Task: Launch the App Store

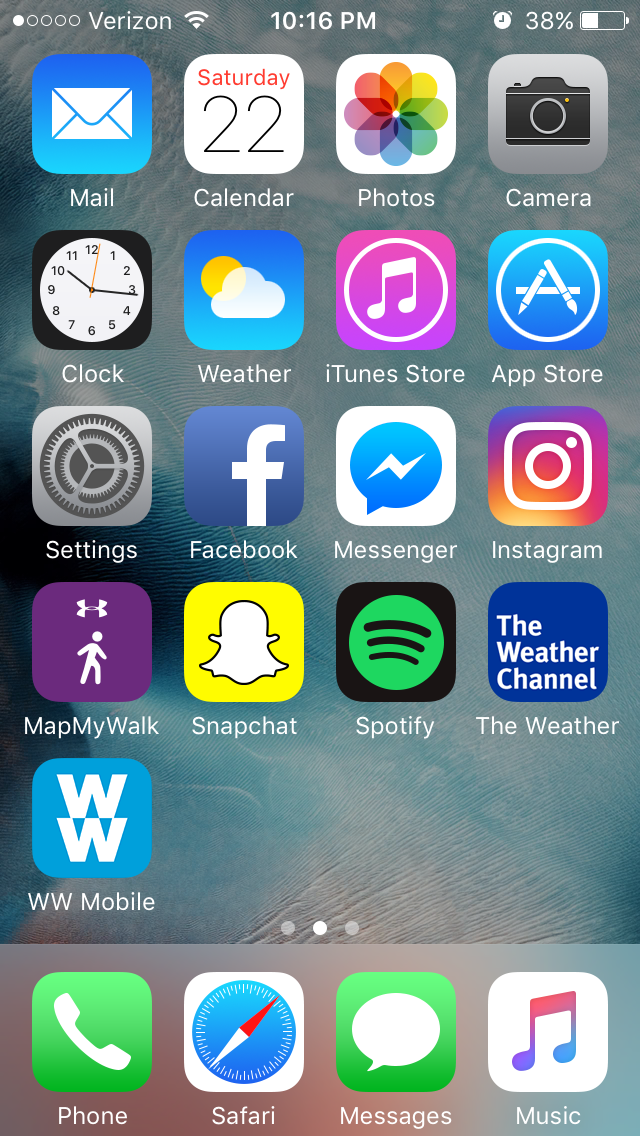Action: pos(548,290)
